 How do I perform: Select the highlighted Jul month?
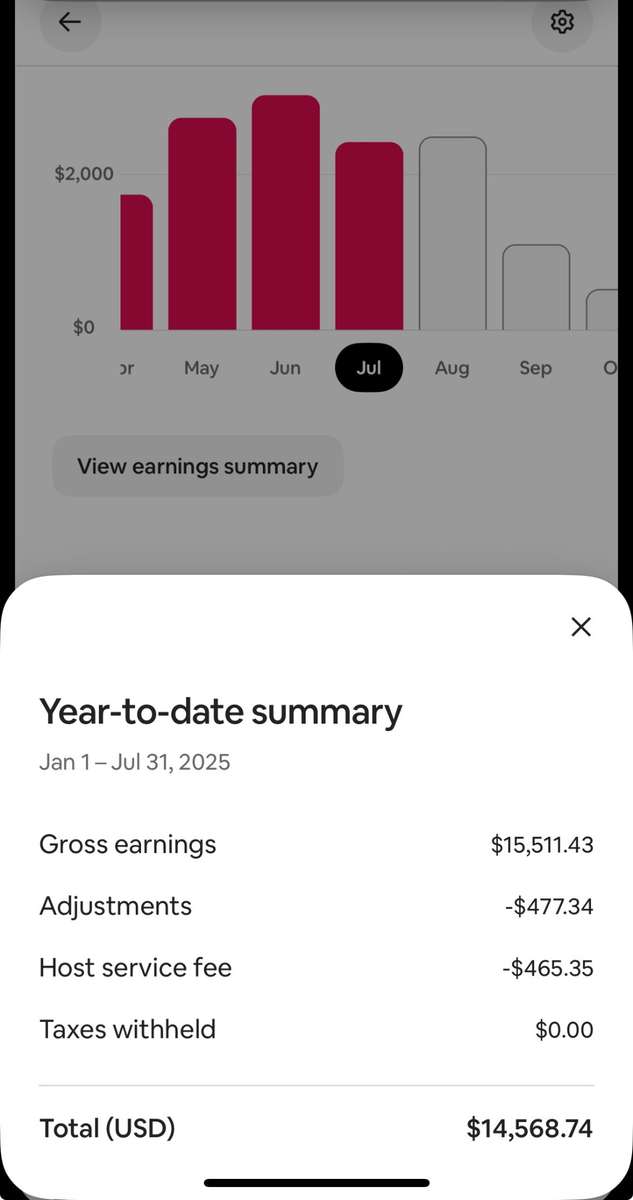click(x=369, y=368)
